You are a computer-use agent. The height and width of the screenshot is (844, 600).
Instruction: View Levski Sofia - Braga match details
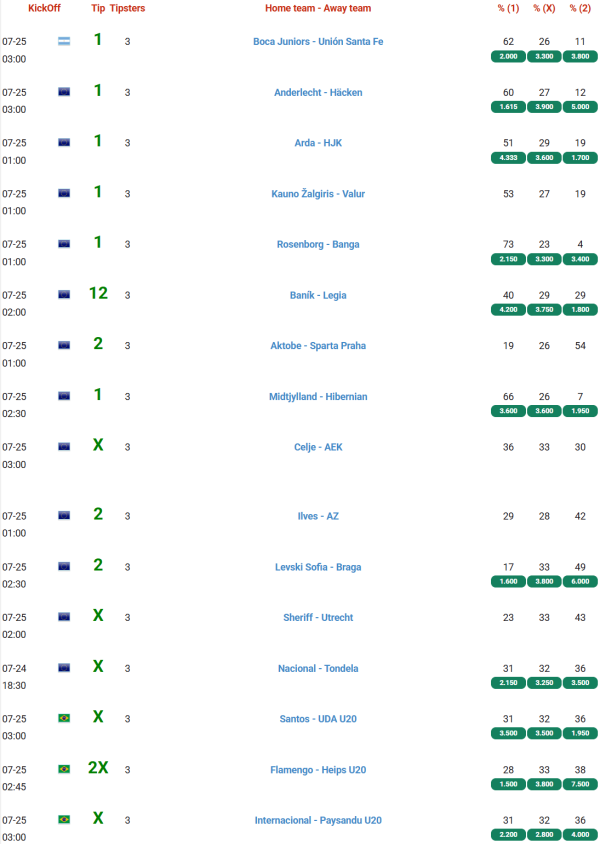point(318,568)
